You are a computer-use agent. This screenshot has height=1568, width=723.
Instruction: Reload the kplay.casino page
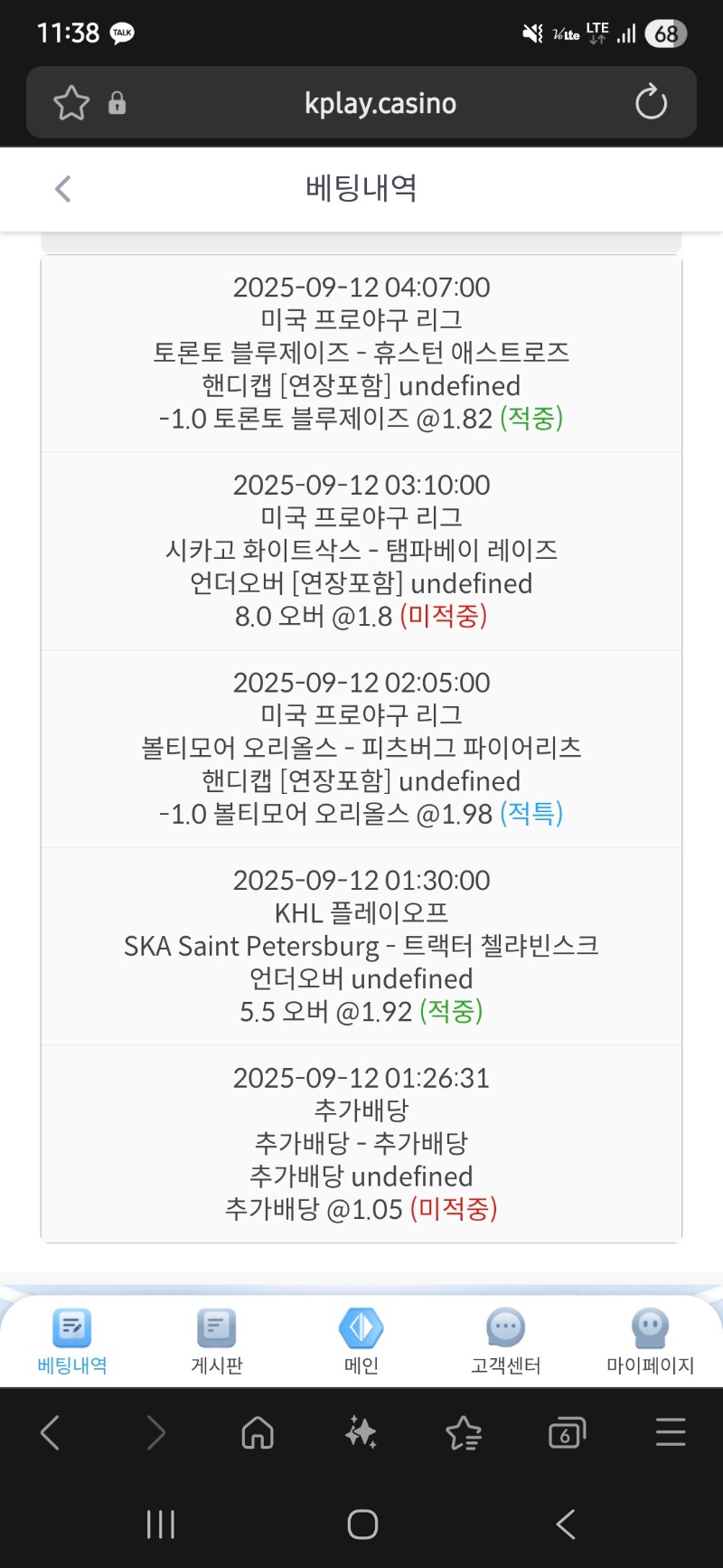coord(651,103)
